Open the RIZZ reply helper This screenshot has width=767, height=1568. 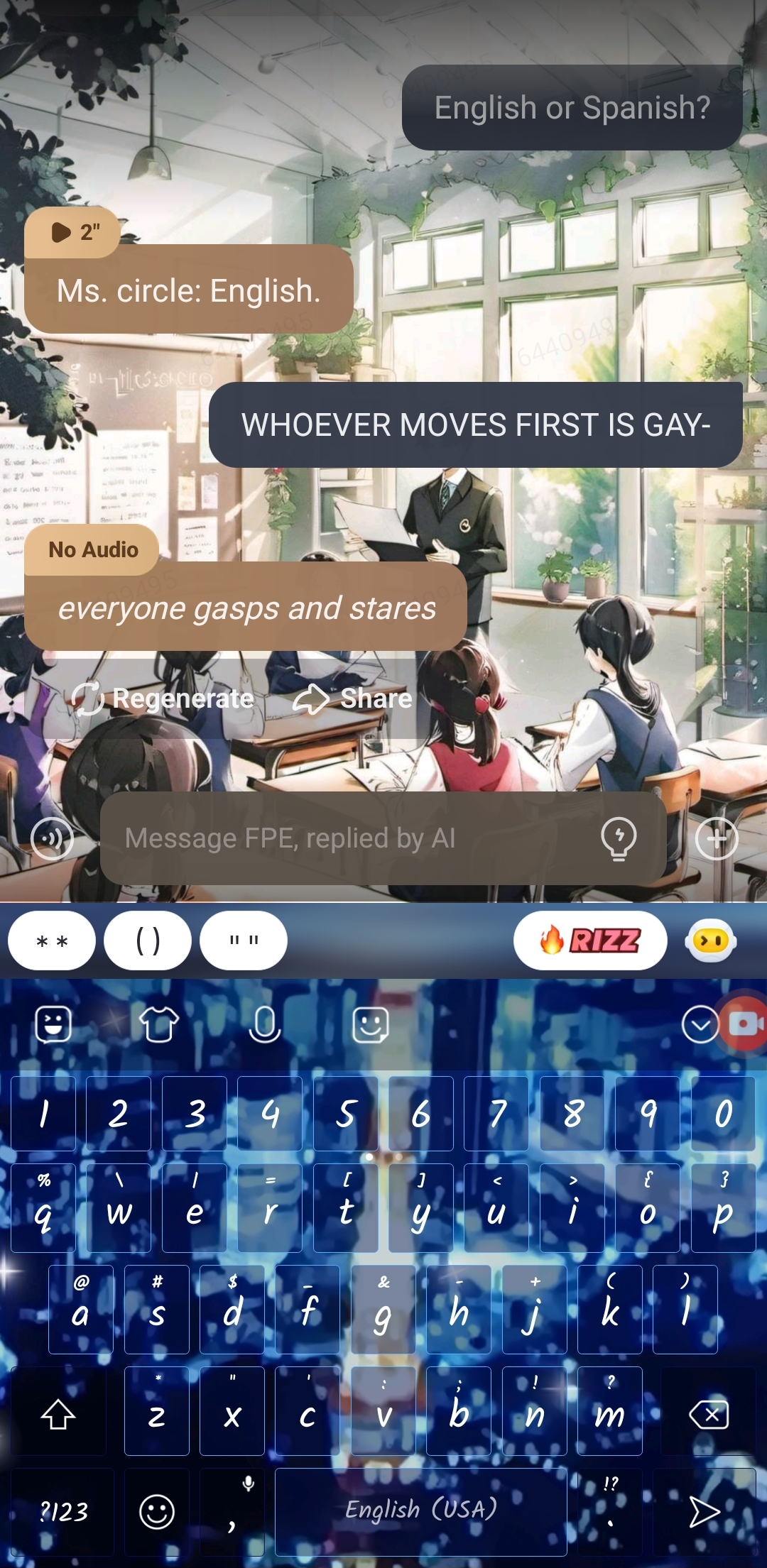[590, 941]
